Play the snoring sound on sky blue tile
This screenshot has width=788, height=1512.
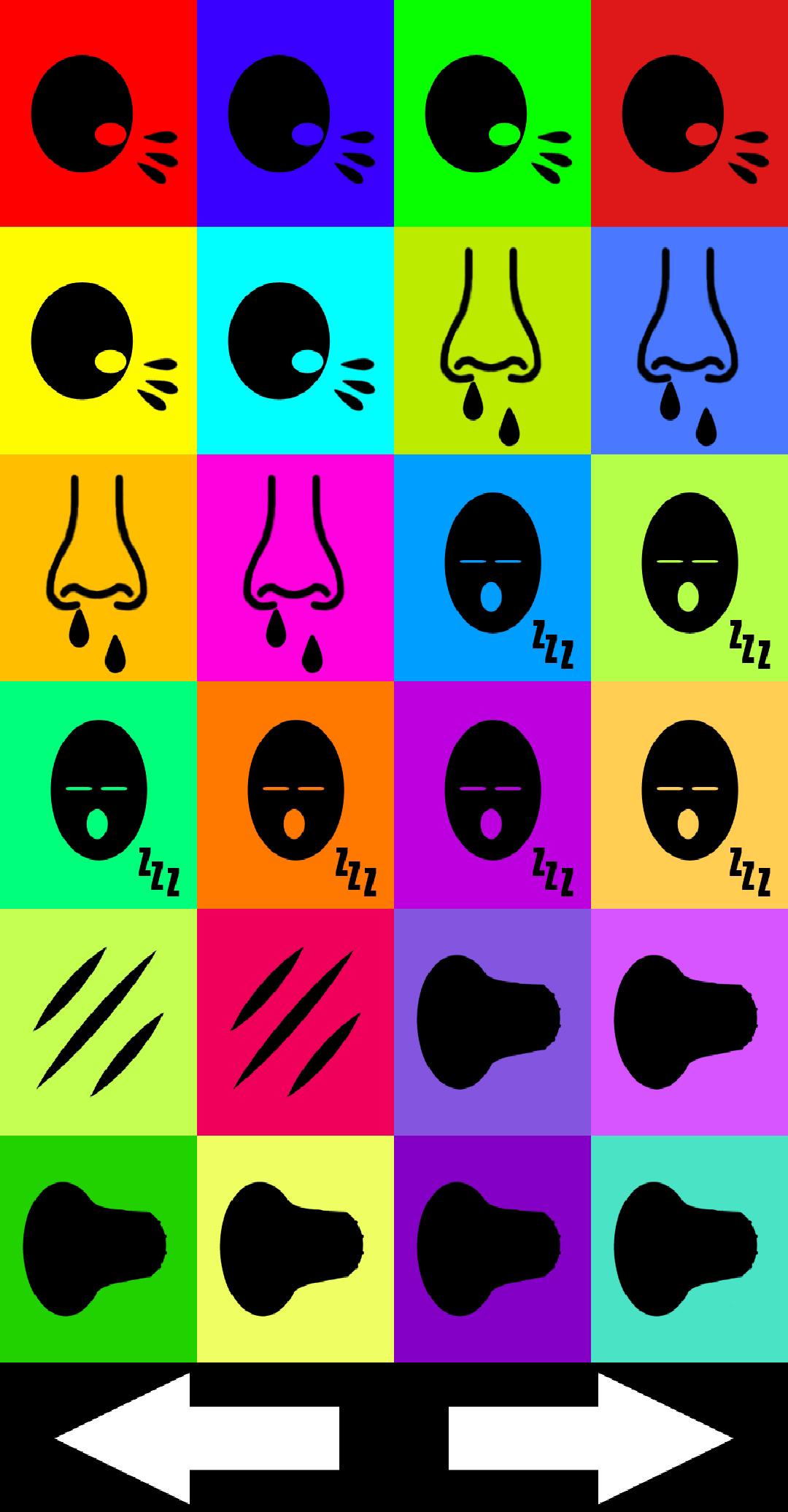[492, 568]
